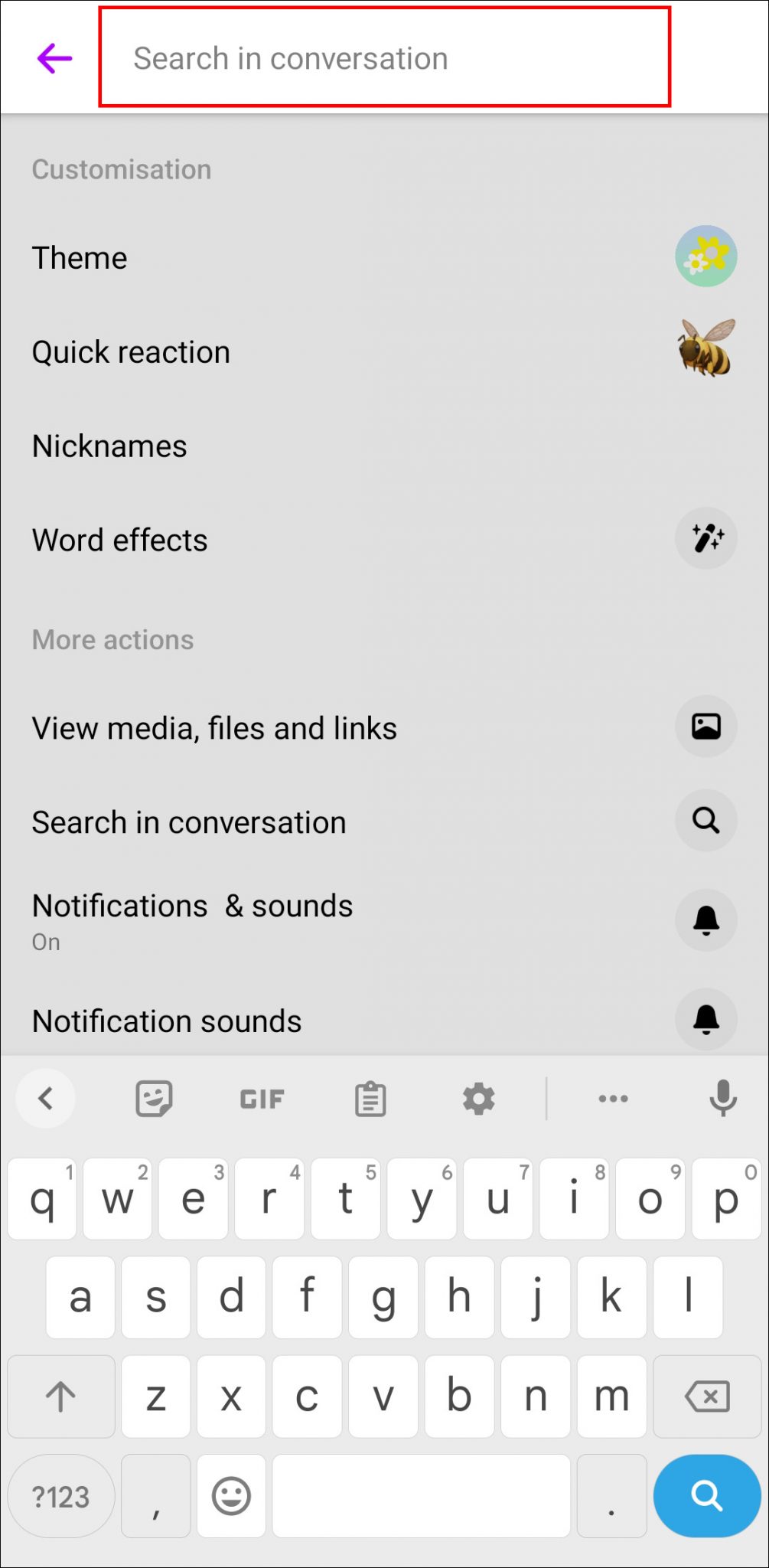This screenshot has width=769, height=1568.
Task: Open the sticker picker in the keyboard toolbar
Action: [153, 1099]
